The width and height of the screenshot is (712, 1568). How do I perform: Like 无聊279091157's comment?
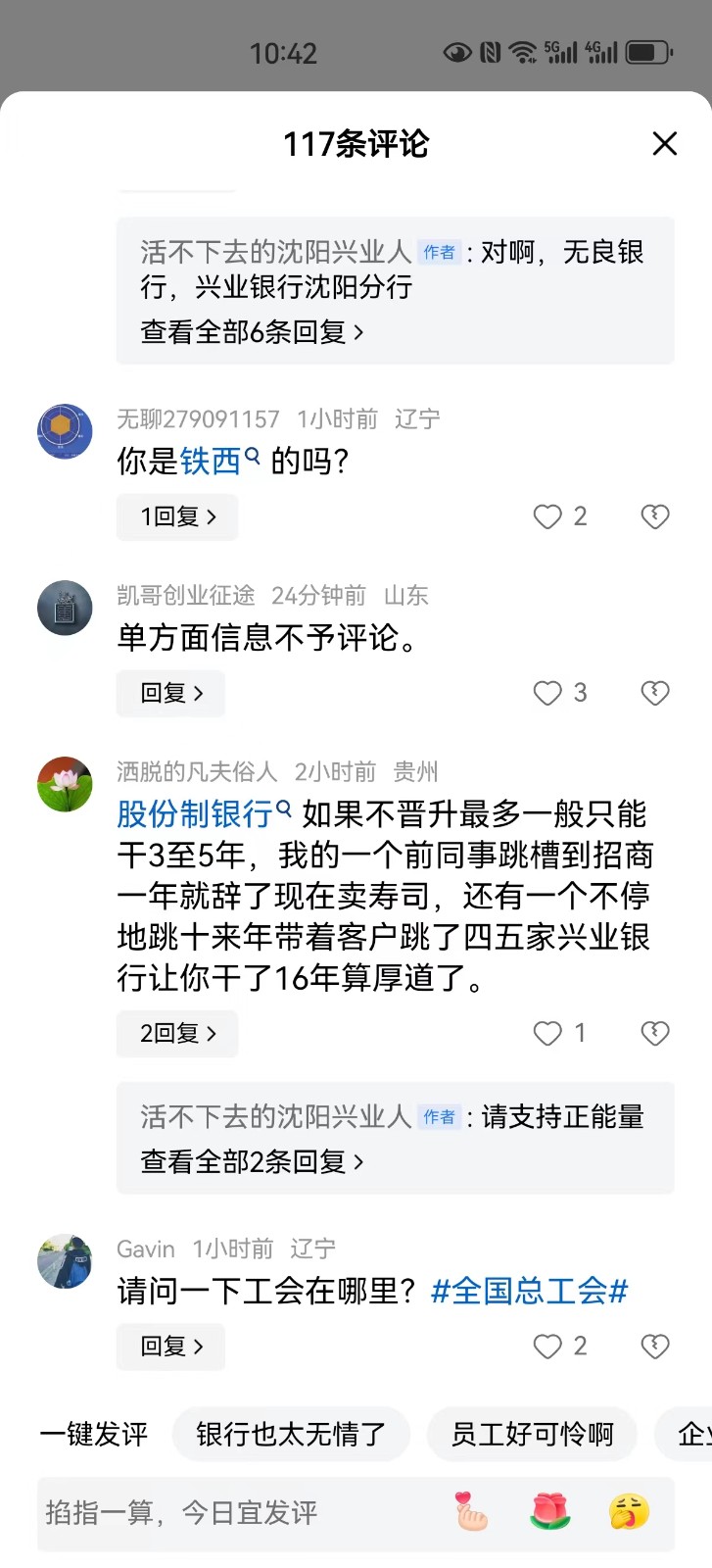[547, 516]
